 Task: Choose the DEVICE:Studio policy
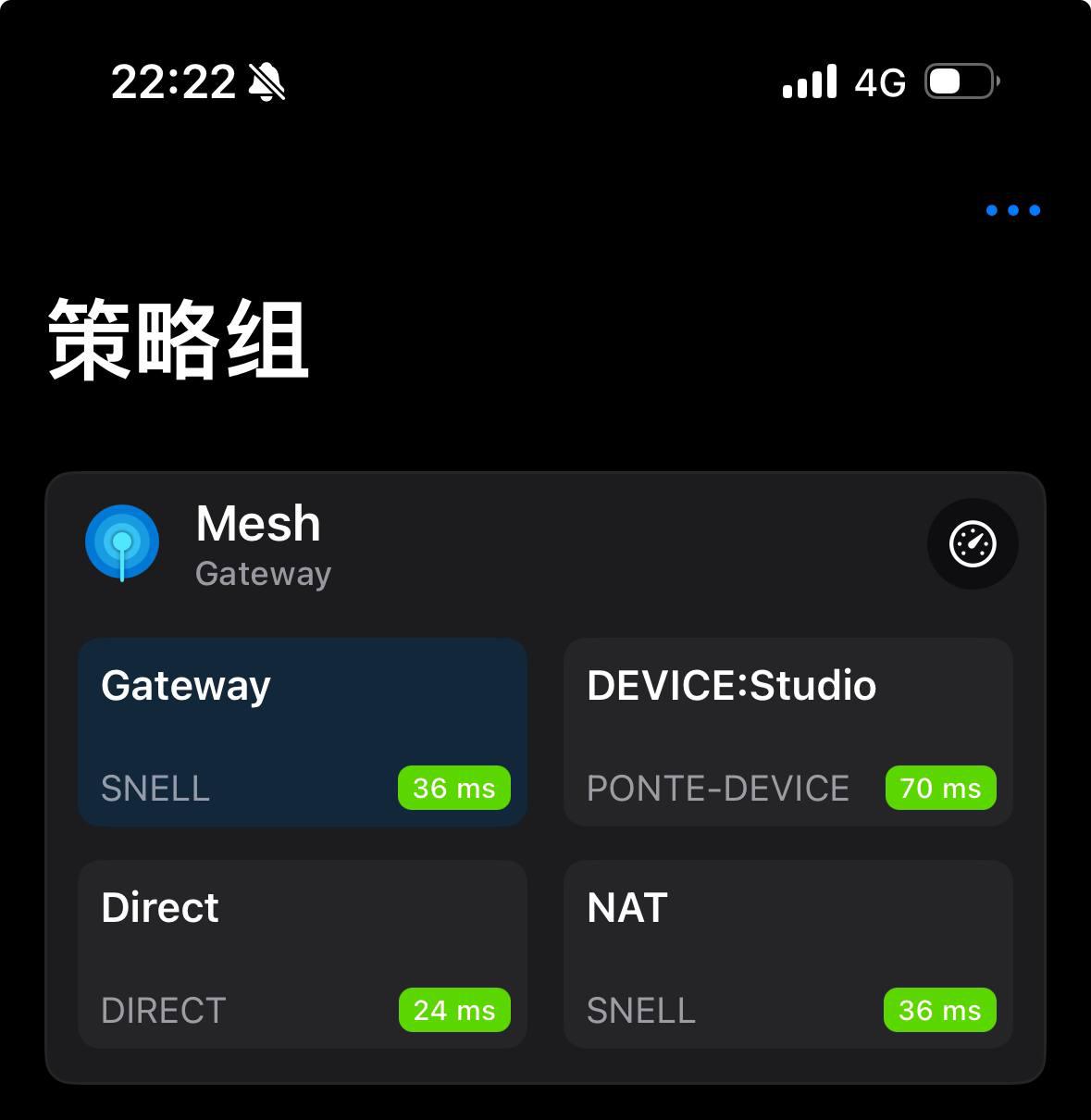point(787,731)
